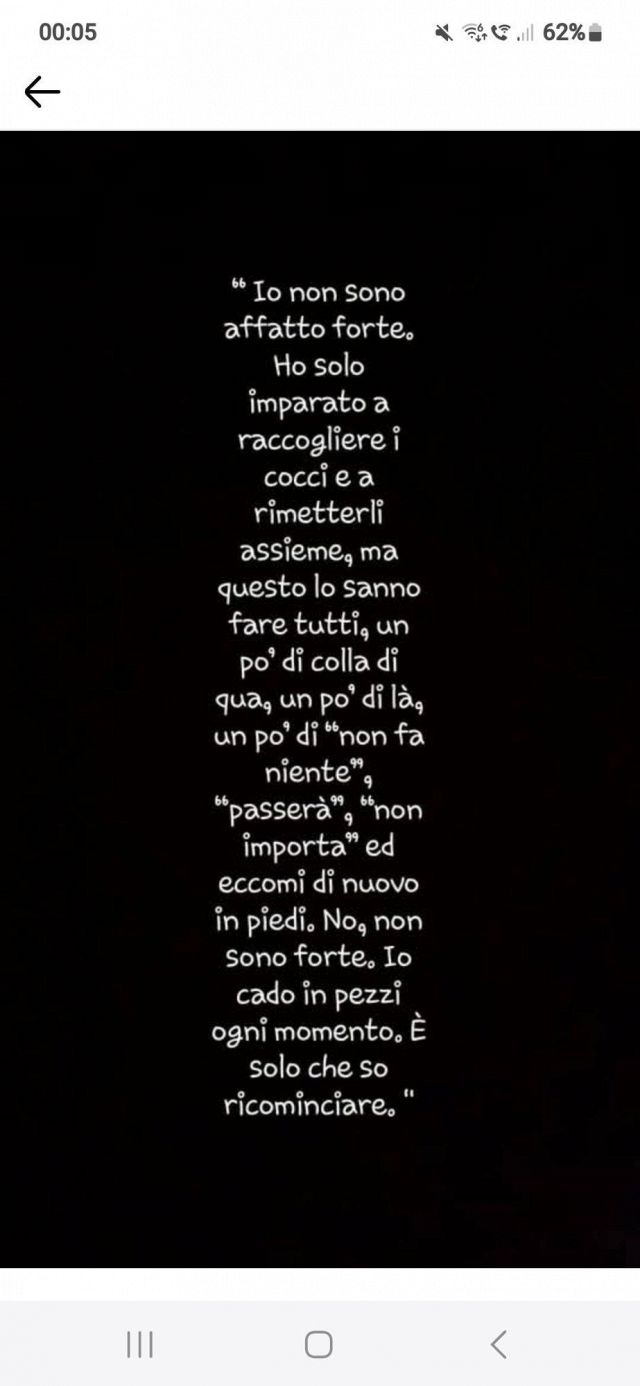Open recent apps from navigation bar
The width and height of the screenshot is (640, 1386).
click(140, 1344)
